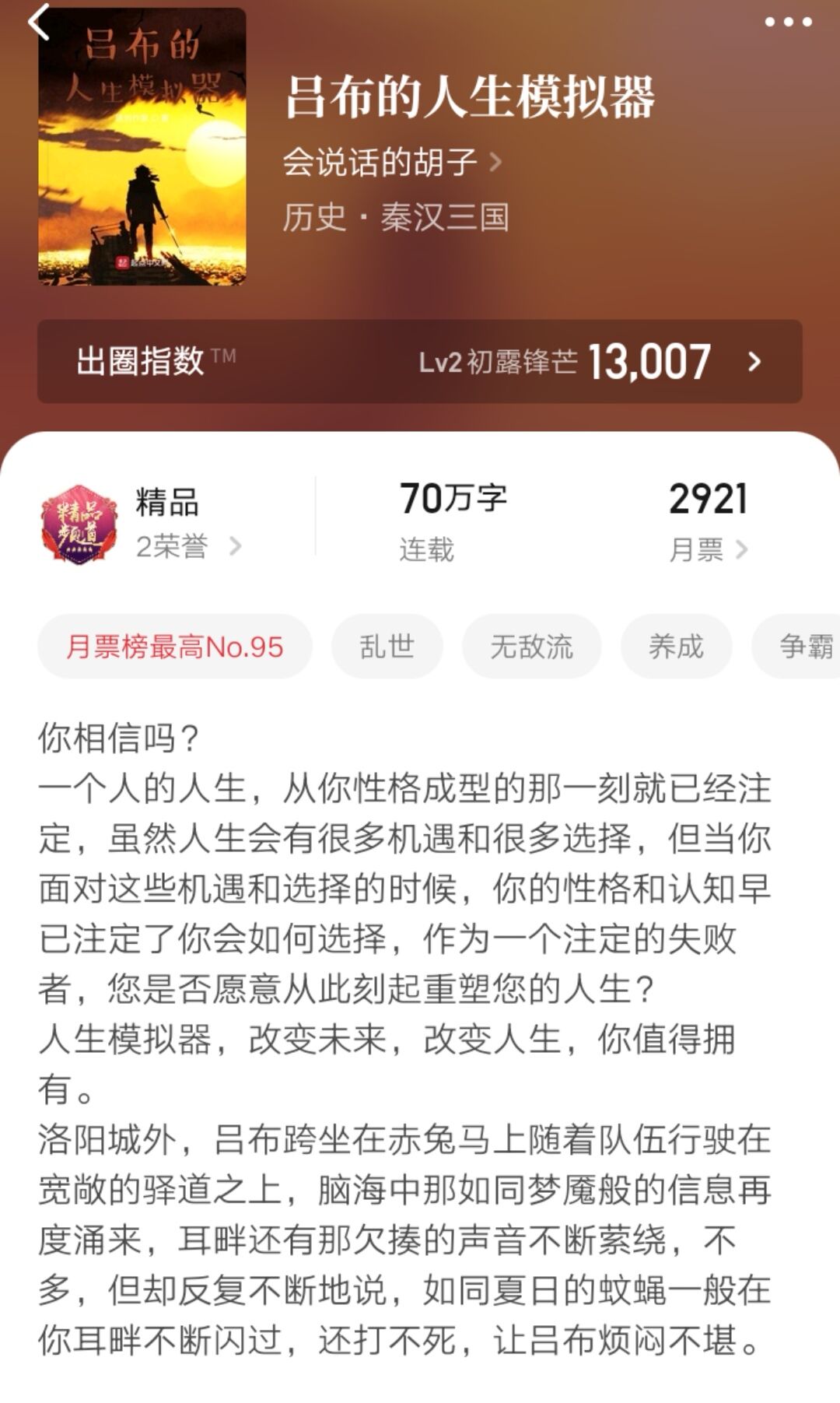Select the 乱世 tag
The width and height of the screenshot is (840, 1403).
tap(387, 645)
